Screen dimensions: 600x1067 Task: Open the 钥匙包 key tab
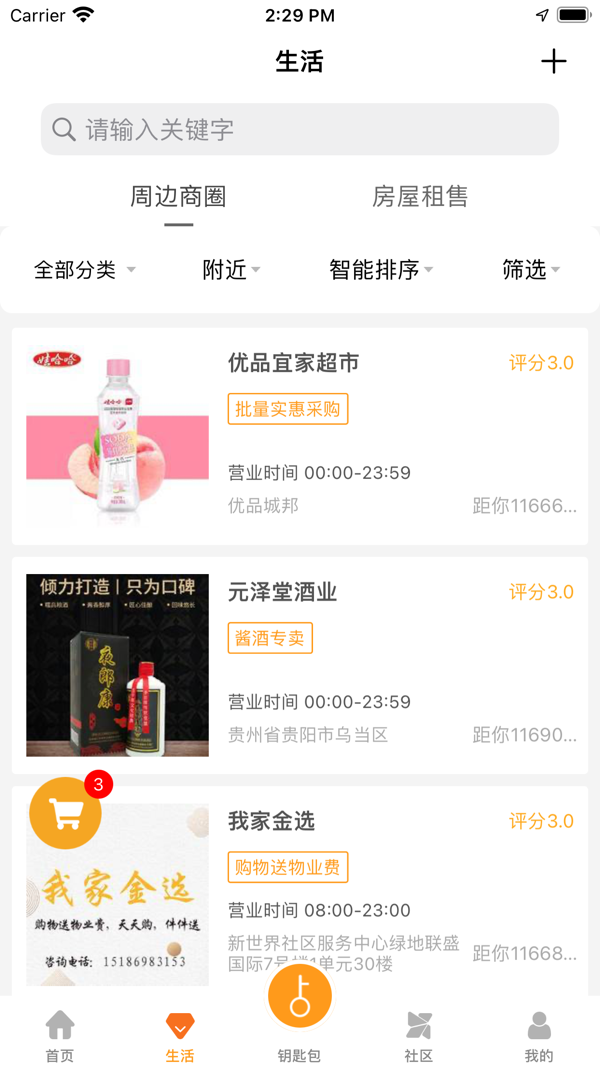(300, 1010)
